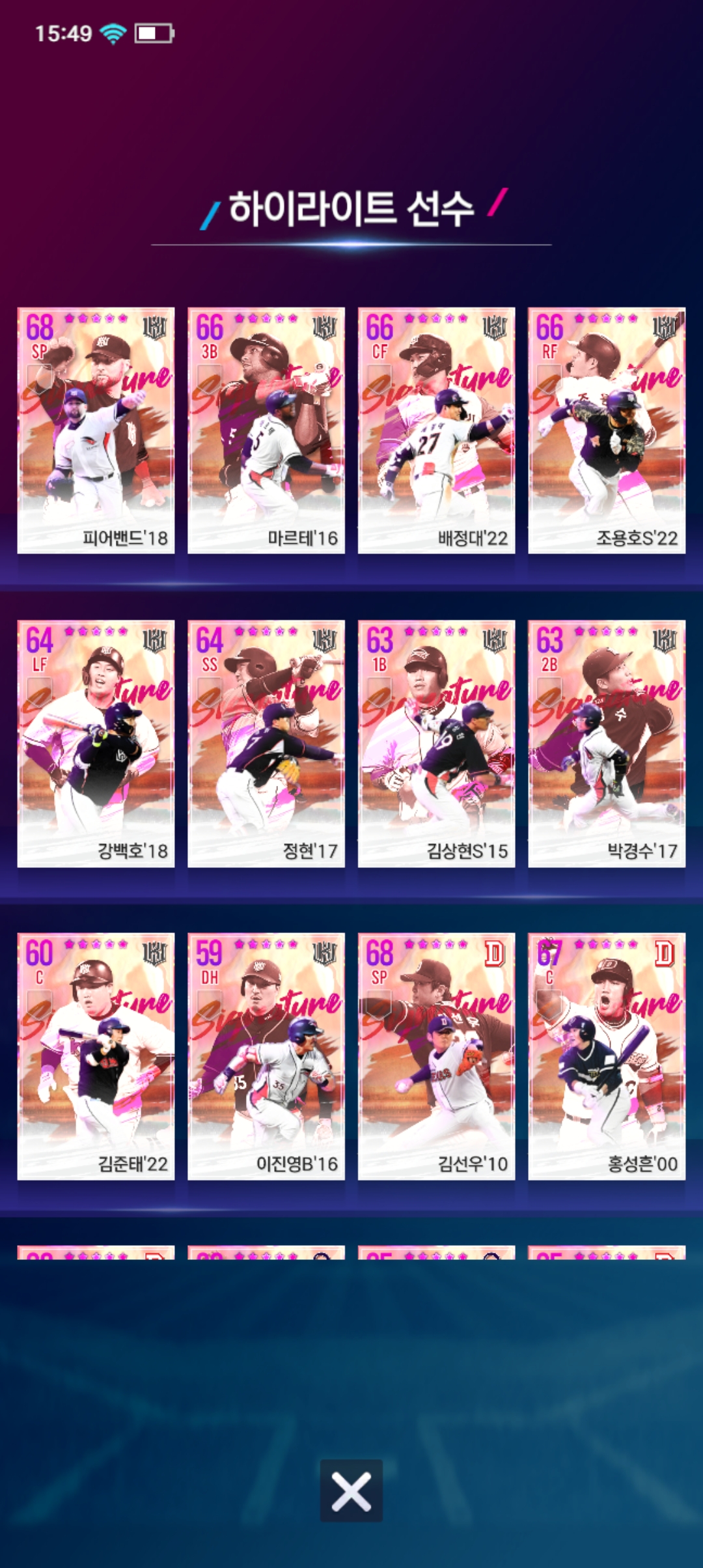Open the 강백호'18 LF card
The width and height of the screenshot is (703, 1568).
pos(96,743)
